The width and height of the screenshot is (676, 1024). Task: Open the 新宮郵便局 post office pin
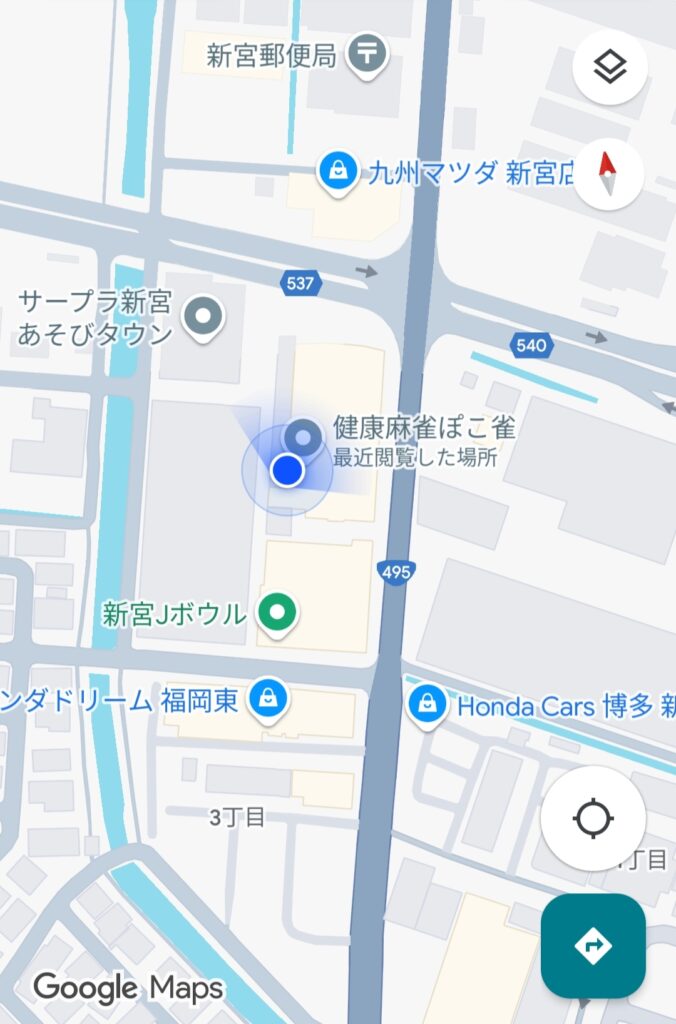pyautogui.click(x=367, y=53)
